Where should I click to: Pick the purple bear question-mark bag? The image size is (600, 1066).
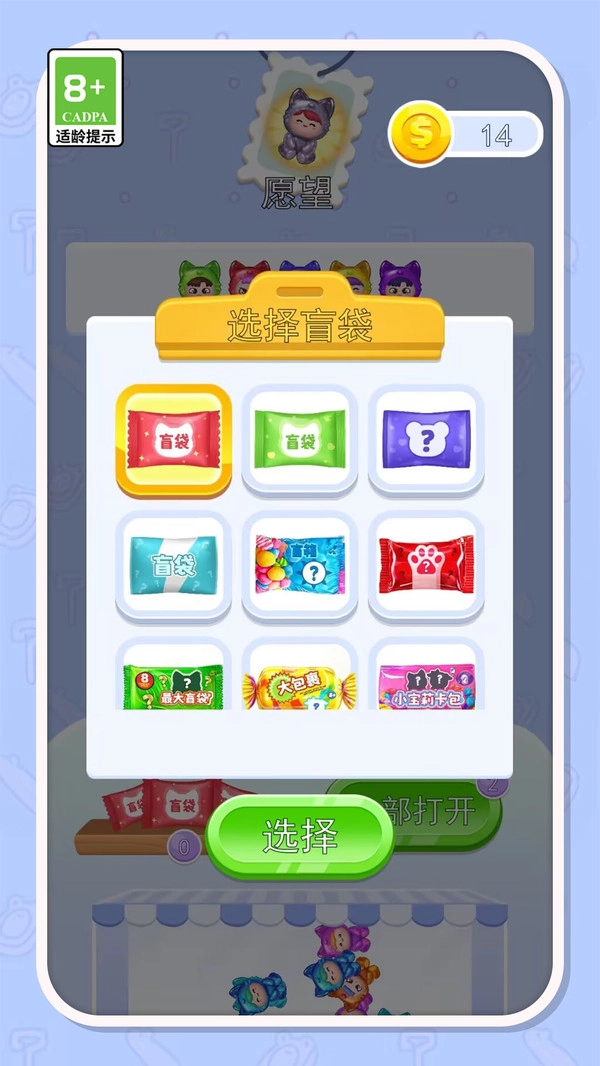(x=426, y=439)
